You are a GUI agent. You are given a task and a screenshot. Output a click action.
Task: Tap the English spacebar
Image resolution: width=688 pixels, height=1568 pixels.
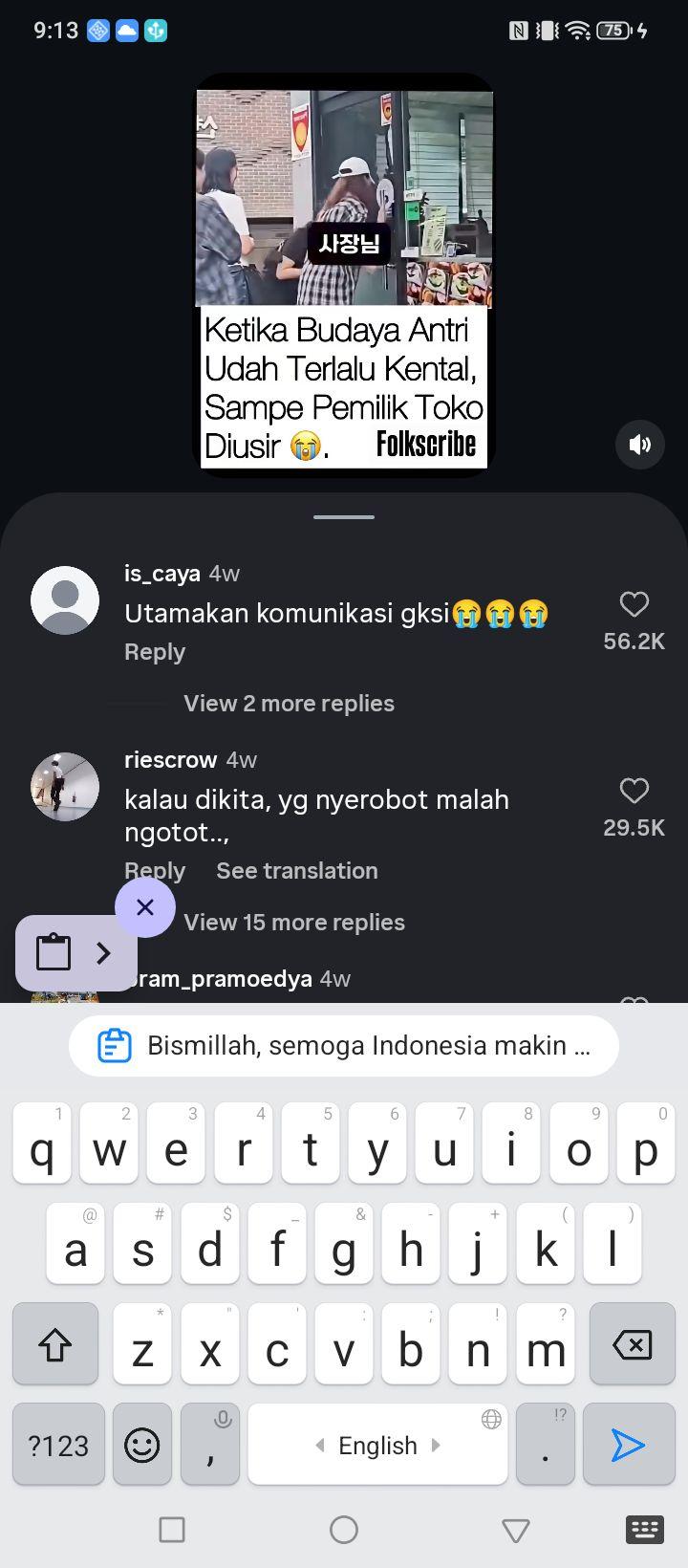tap(377, 1445)
